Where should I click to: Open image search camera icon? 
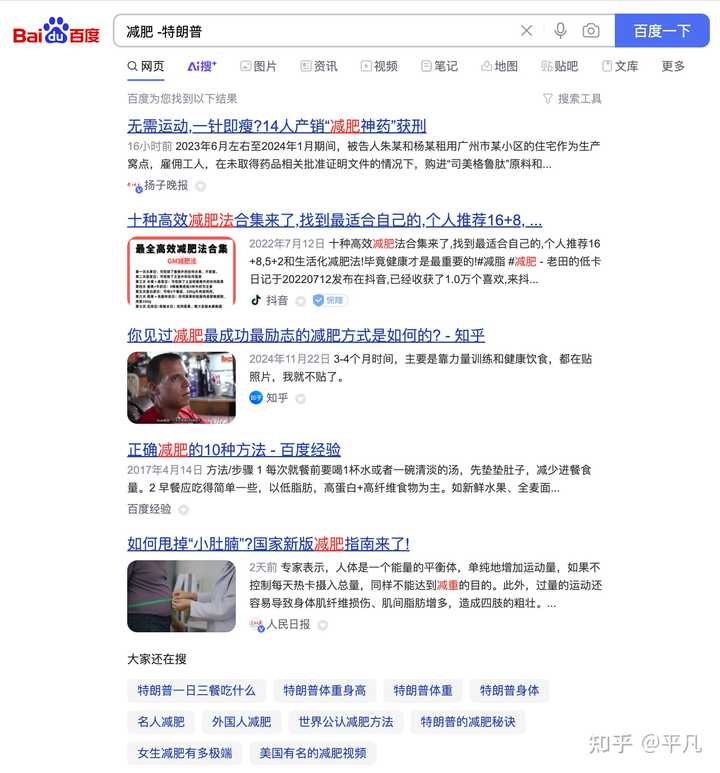coord(591,31)
